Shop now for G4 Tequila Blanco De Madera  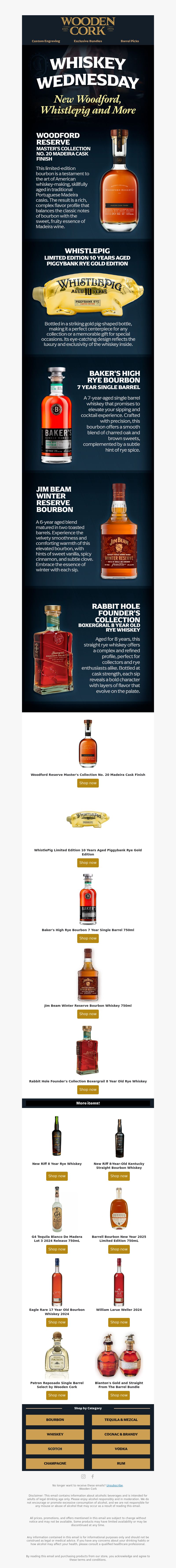coord(57,1249)
